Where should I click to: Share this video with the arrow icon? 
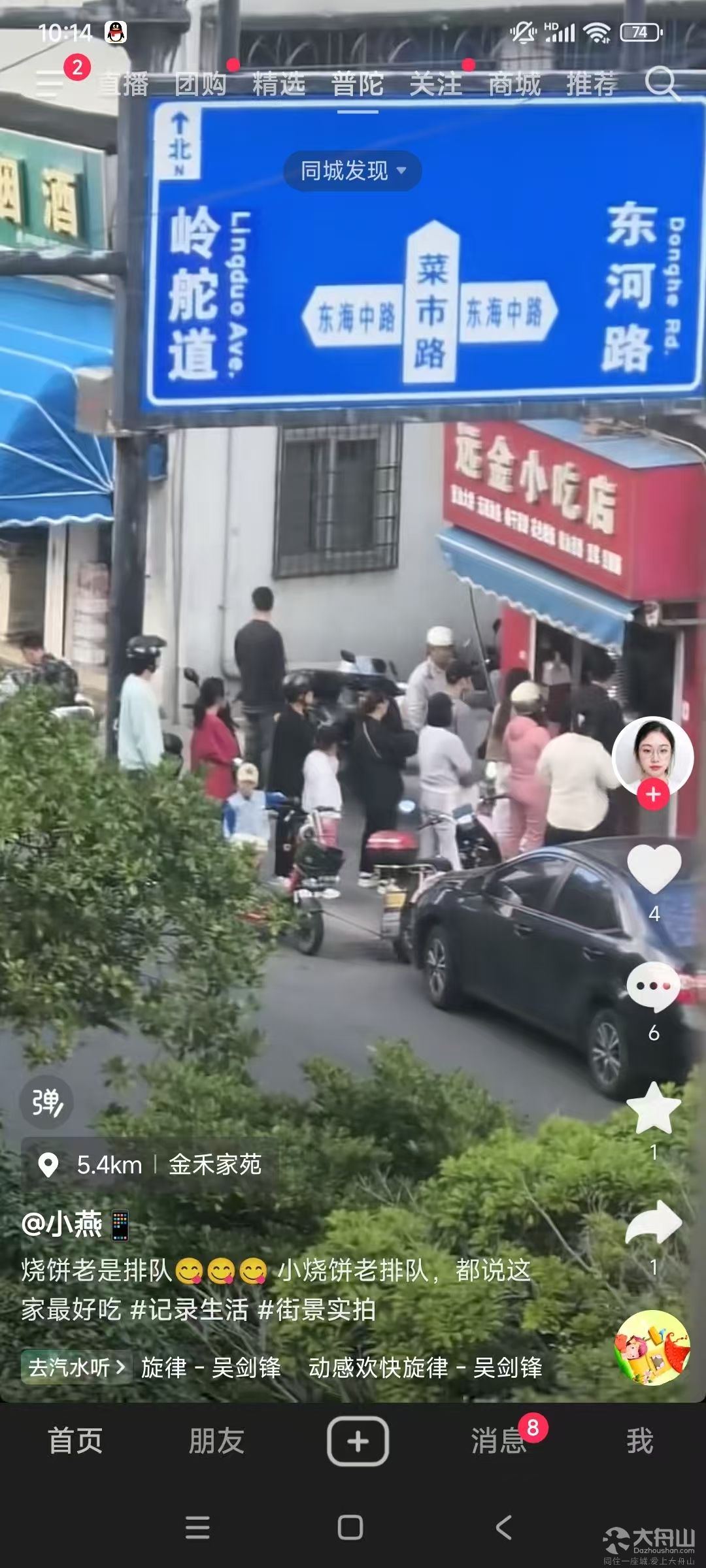tap(654, 1223)
